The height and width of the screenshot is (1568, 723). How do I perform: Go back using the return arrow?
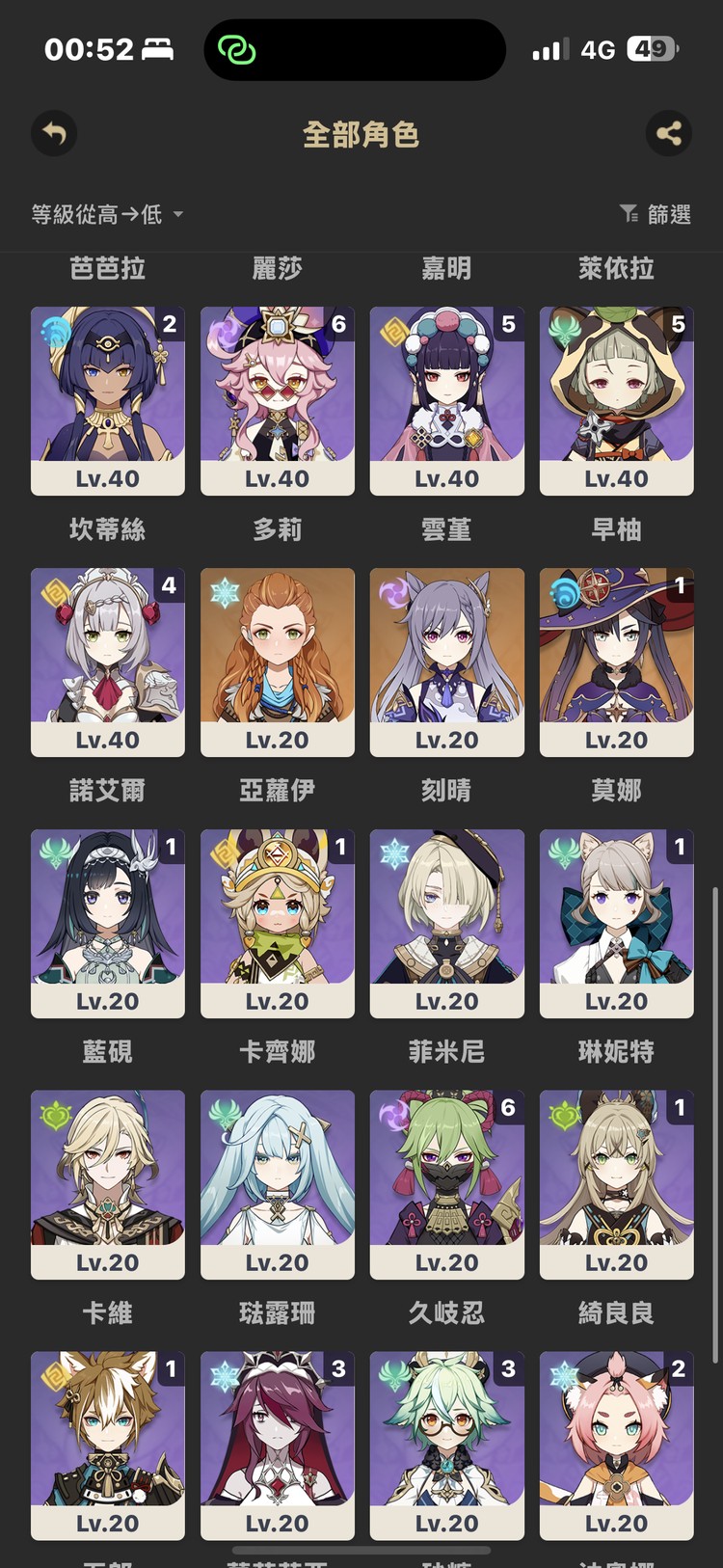tap(54, 133)
